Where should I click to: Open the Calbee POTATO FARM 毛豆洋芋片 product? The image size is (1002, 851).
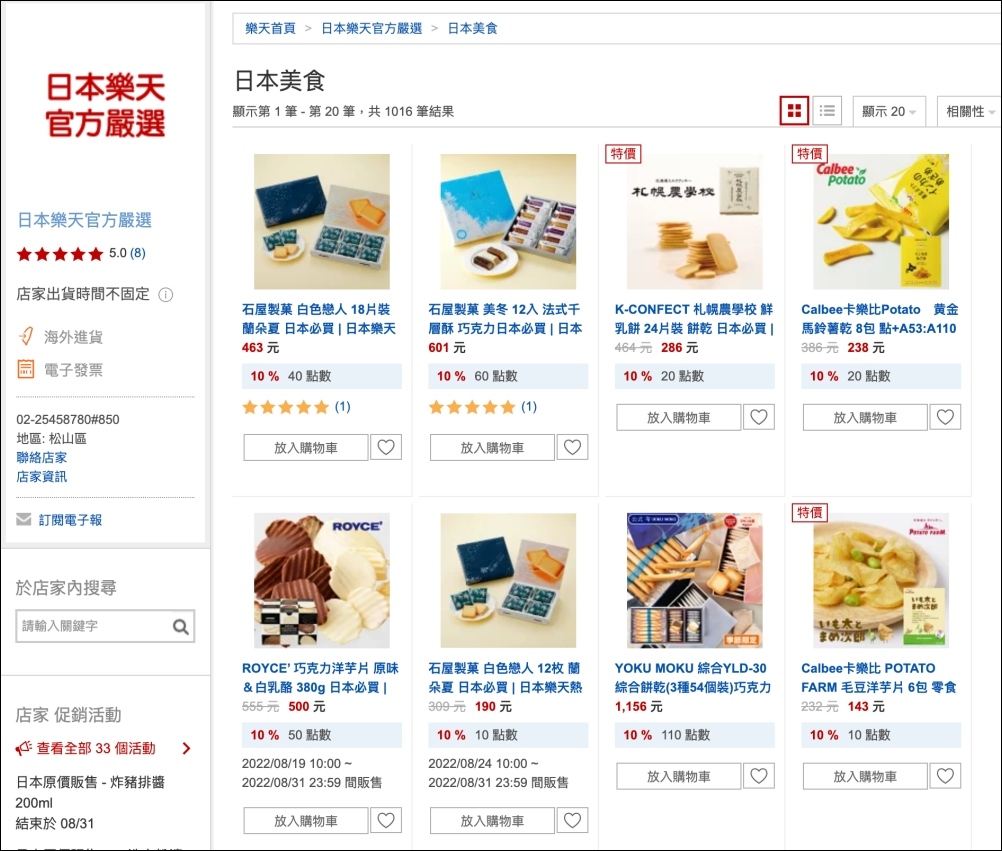tap(878, 677)
